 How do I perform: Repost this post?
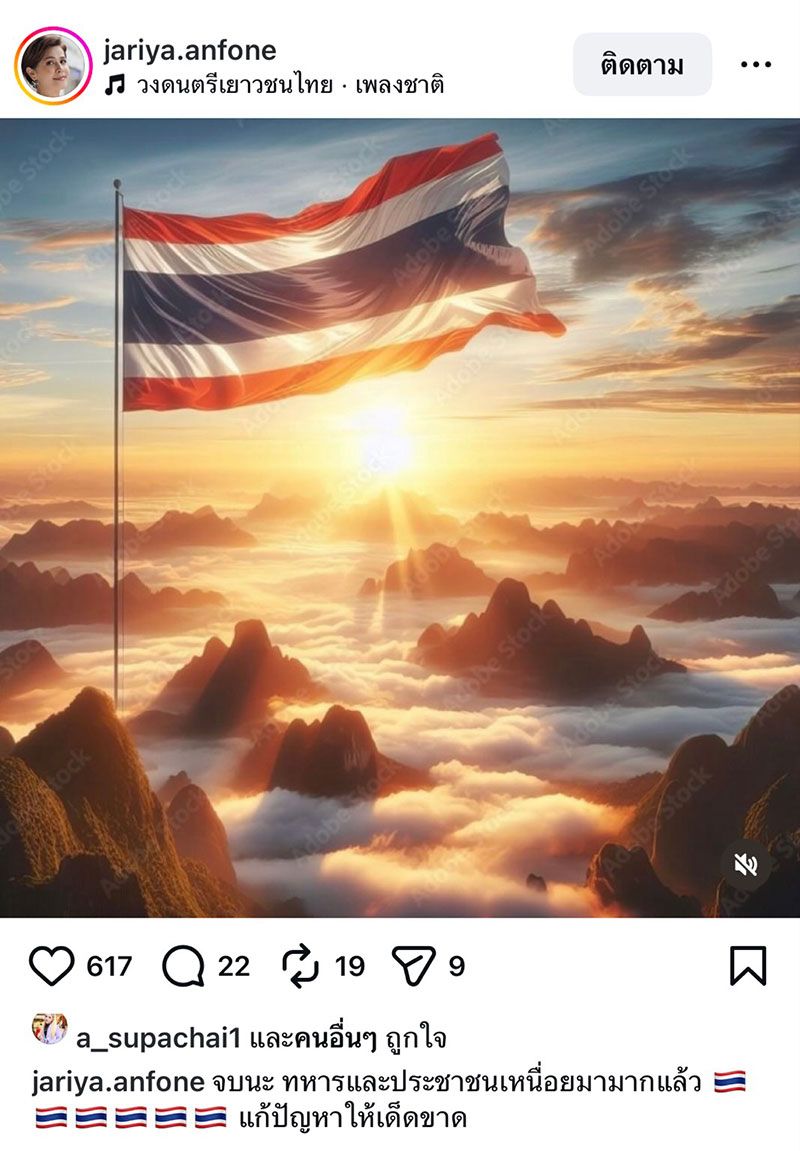click(x=300, y=966)
